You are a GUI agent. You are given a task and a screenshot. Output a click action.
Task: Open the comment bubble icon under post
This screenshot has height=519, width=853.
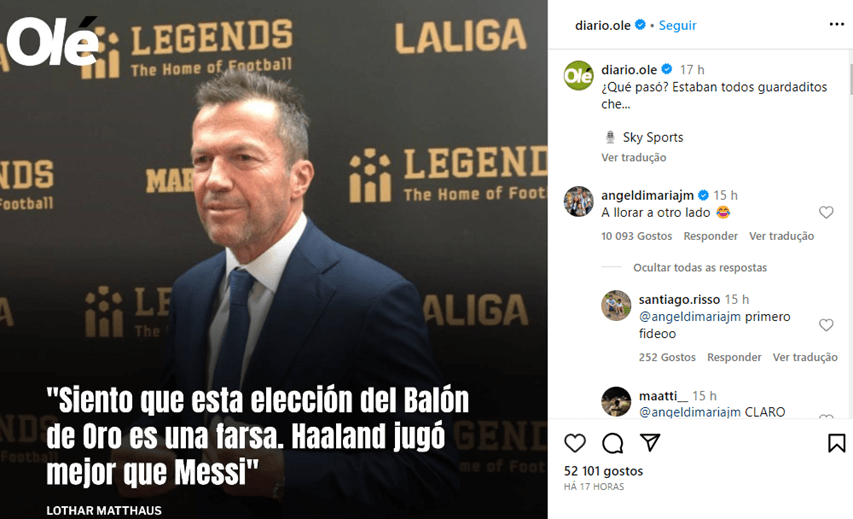click(x=613, y=443)
